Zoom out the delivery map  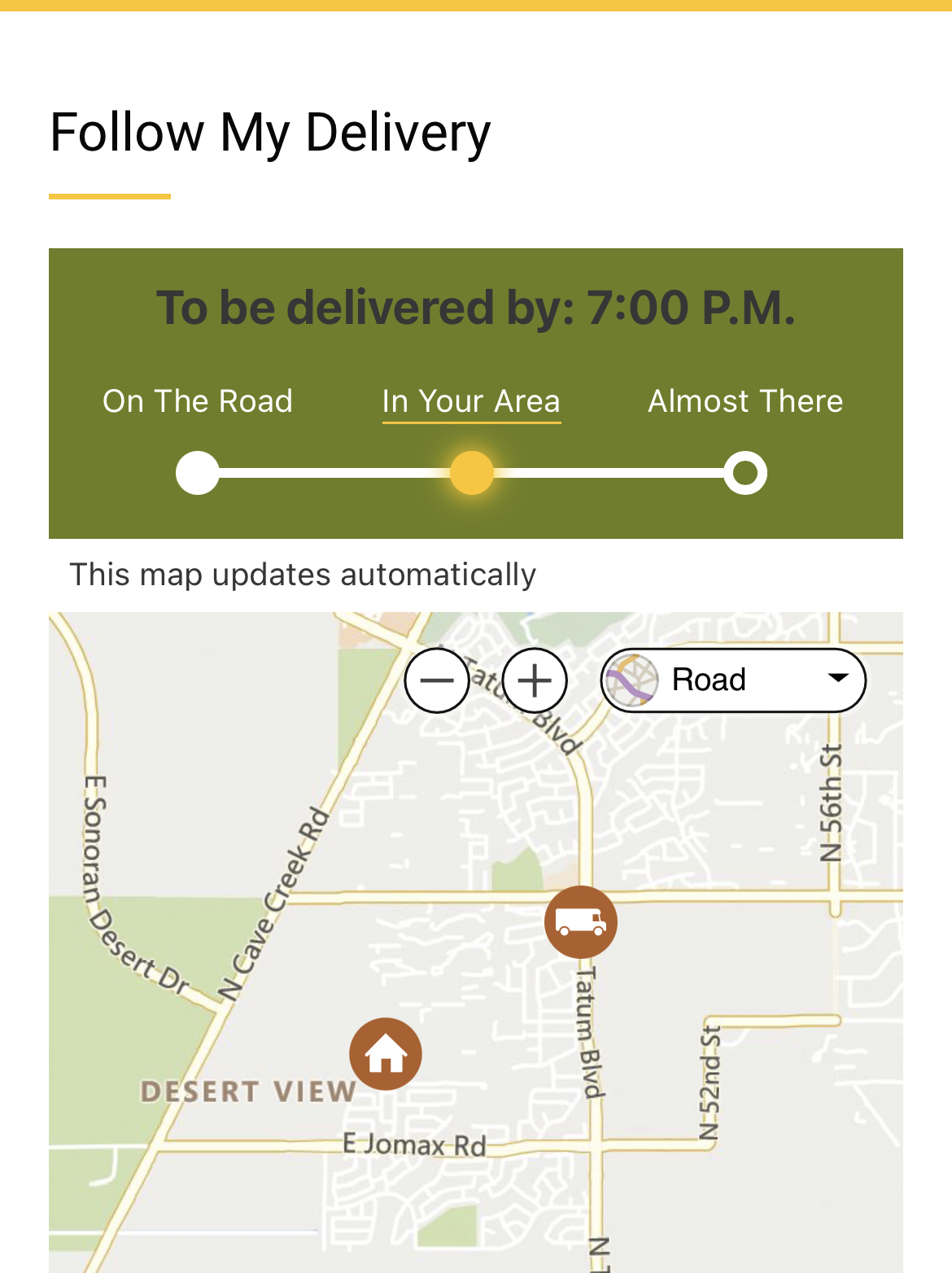pyautogui.click(x=437, y=680)
